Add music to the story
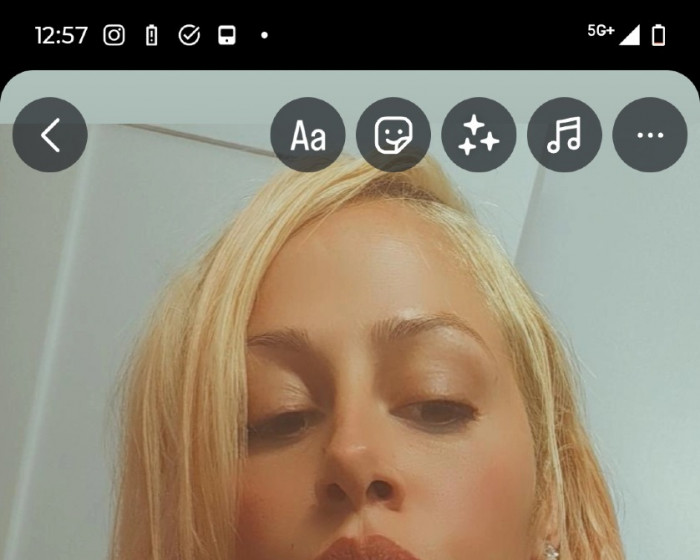This screenshot has height=560, width=700. [564, 135]
